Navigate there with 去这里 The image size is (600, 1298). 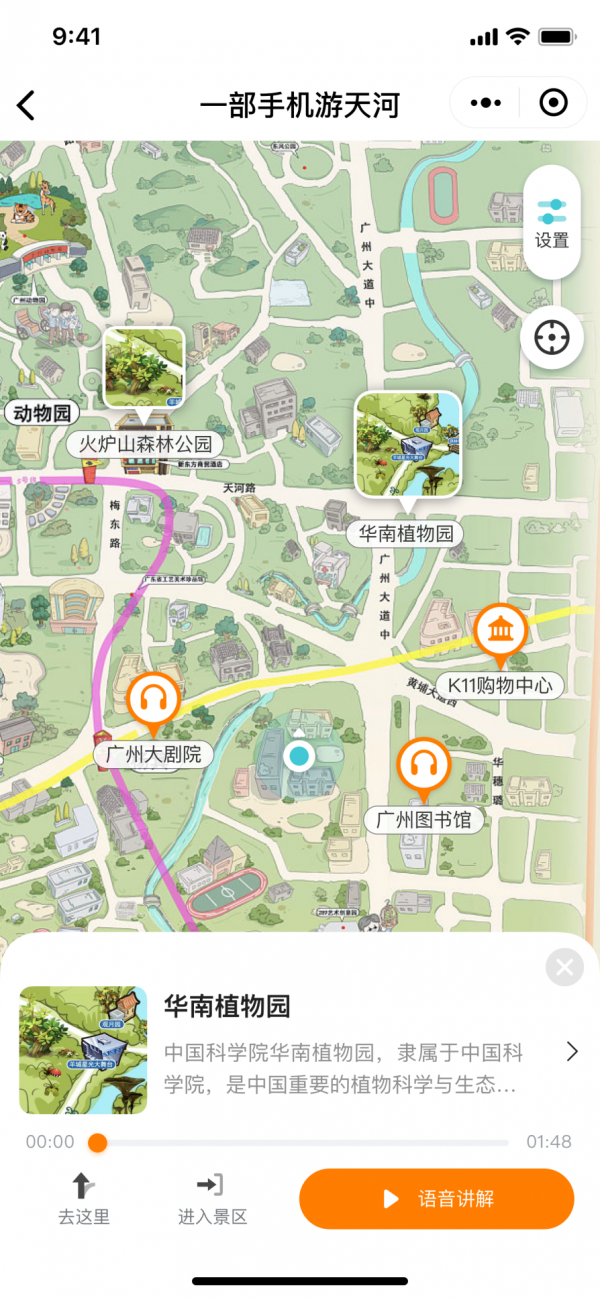(84, 1198)
